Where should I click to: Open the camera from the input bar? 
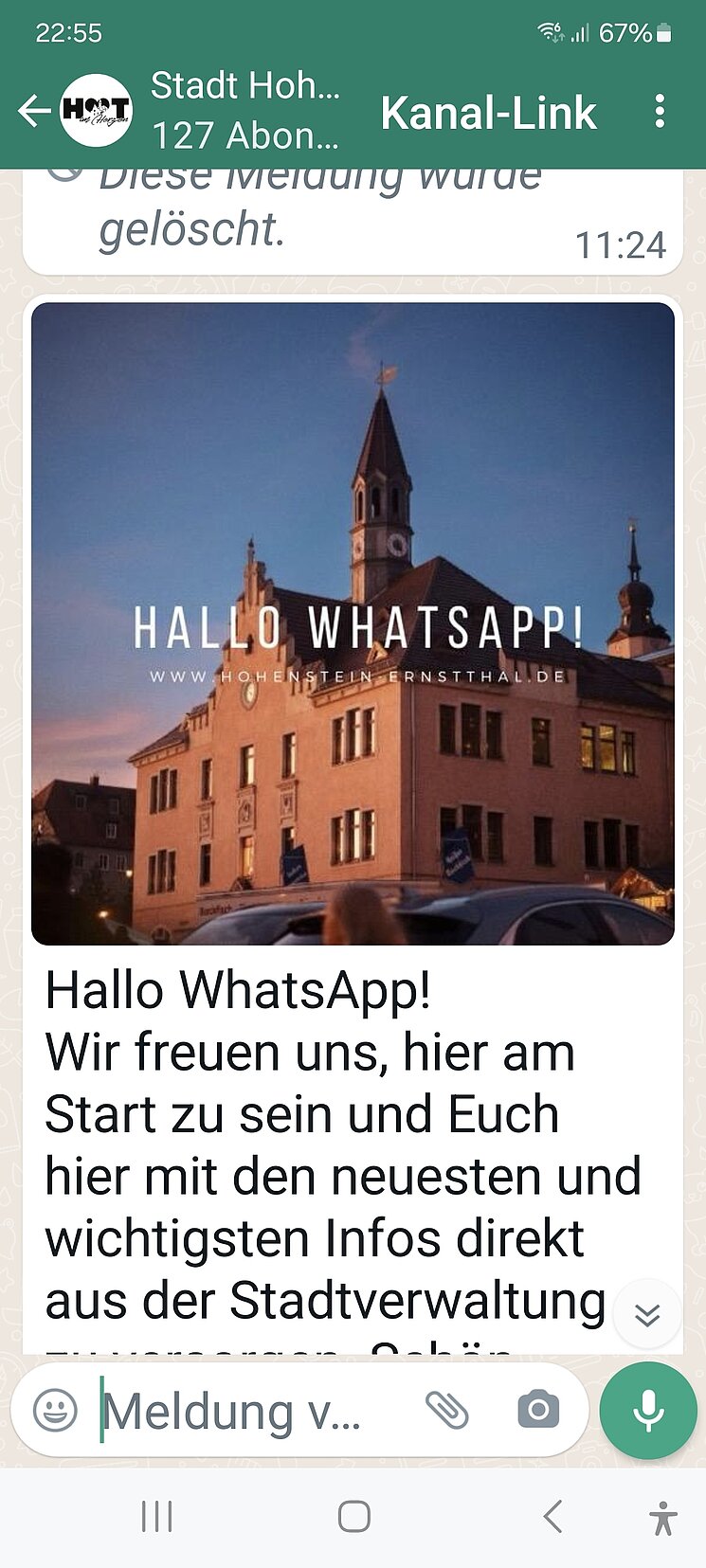pyautogui.click(x=538, y=1410)
